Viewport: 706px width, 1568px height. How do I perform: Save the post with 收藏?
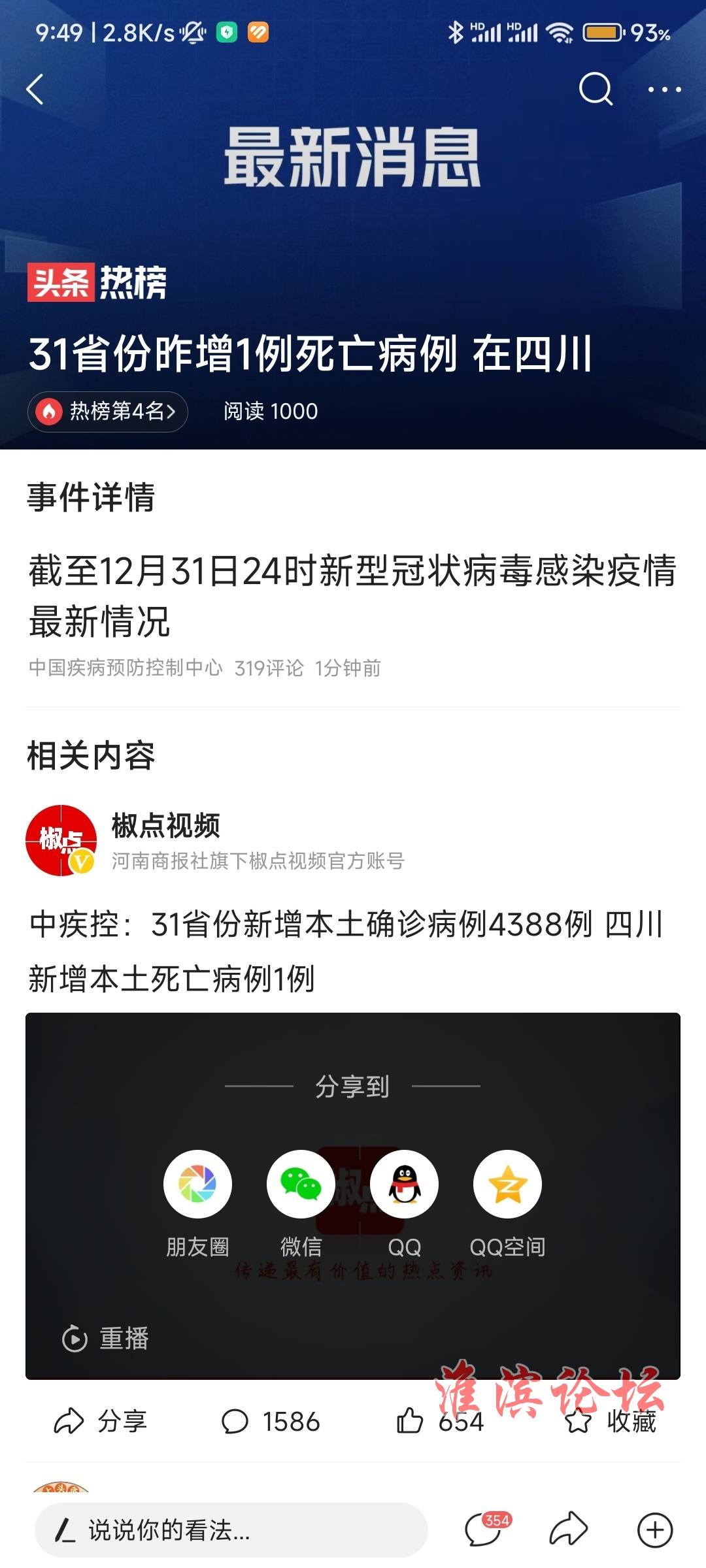pyautogui.click(x=611, y=1421)
